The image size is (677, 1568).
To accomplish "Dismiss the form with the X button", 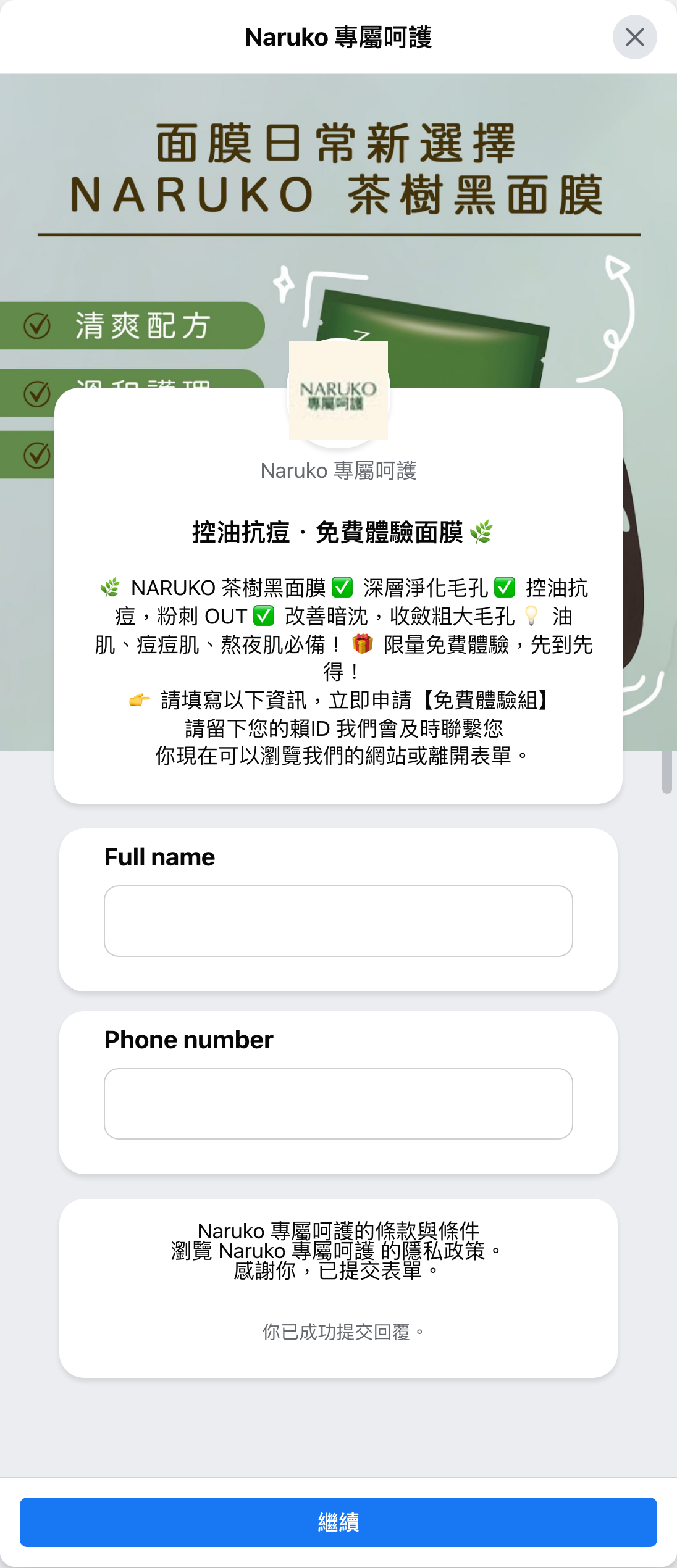I will (634, 38).
